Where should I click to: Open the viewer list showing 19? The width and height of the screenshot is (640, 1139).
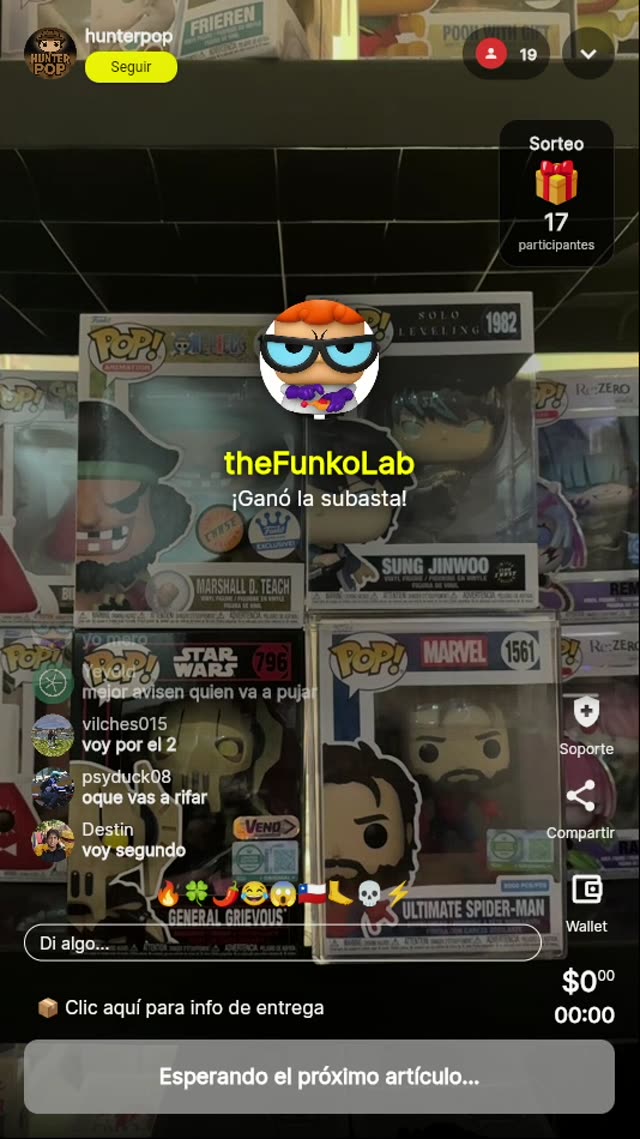tap(507, 54)
